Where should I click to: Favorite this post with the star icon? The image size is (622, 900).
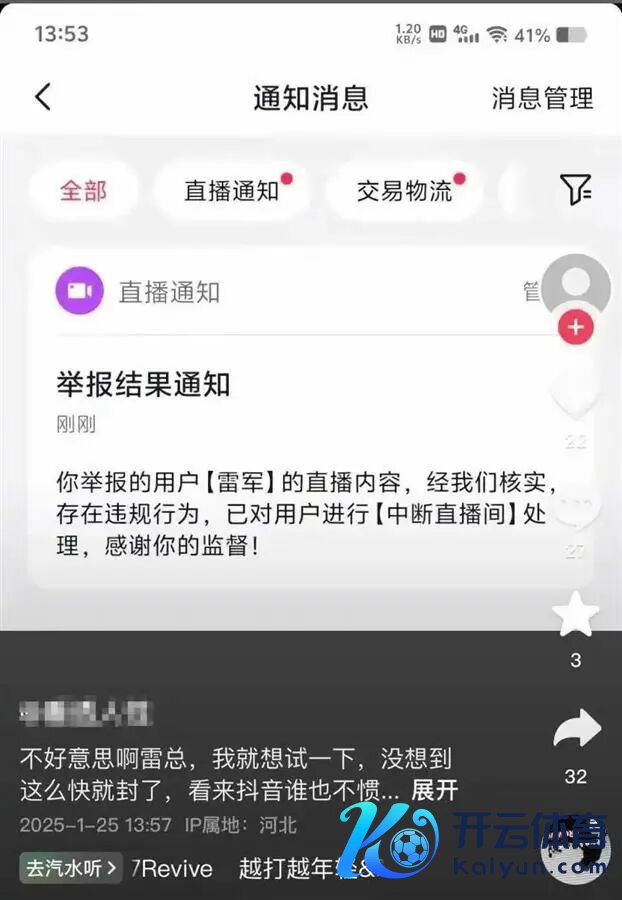click(576, 615)
